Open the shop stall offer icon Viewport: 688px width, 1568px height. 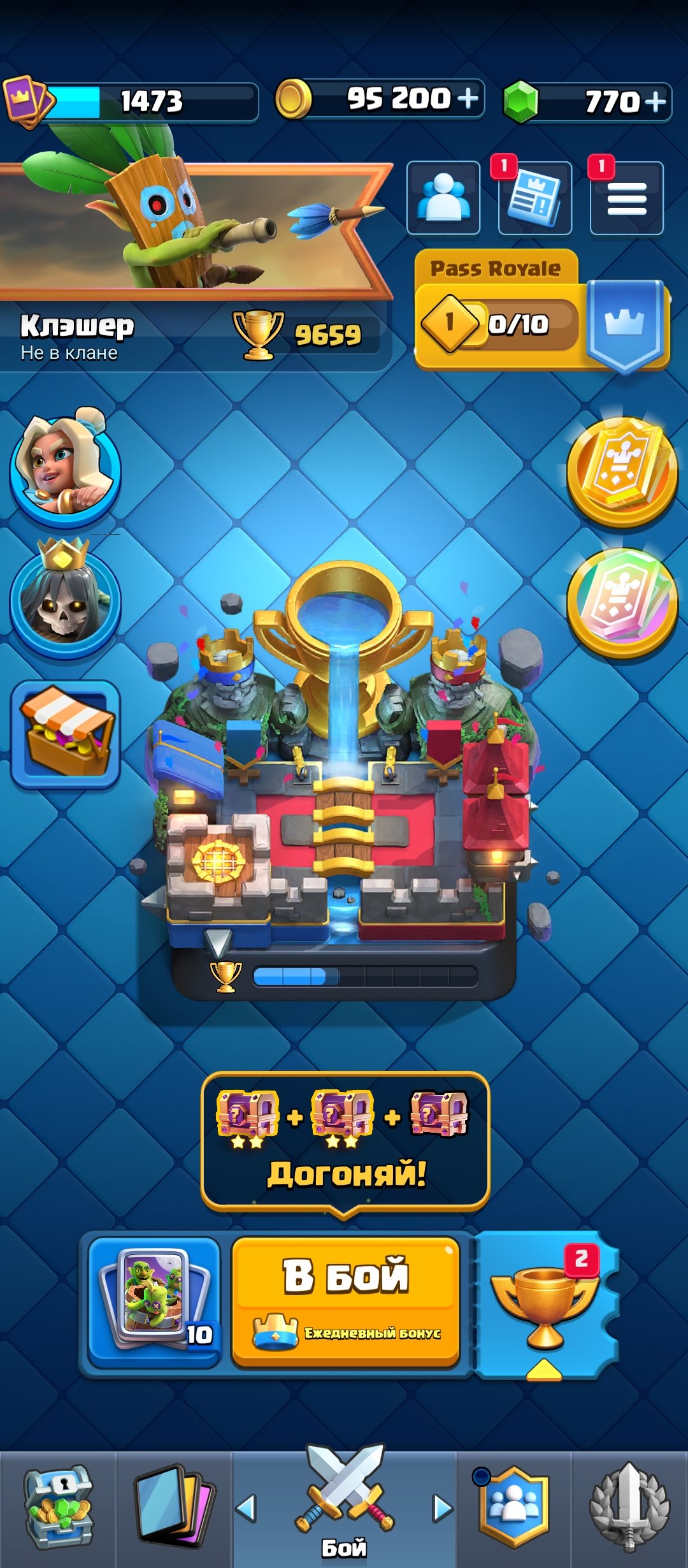click(66, 734)
